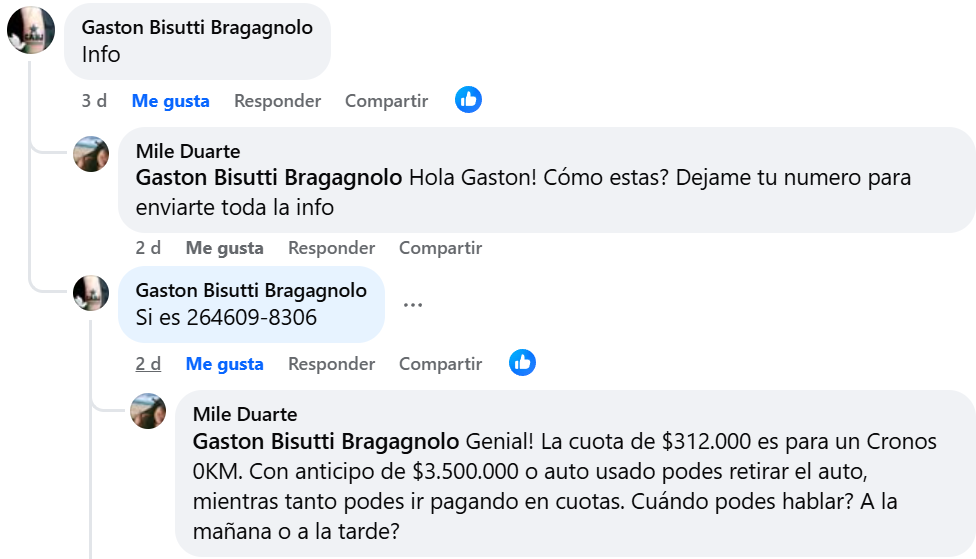This screenshot has height=559, width=976.
Task: Open Mile Duarte's profile from the "Hola Gaston" reply
Action: tap(188, 152)
